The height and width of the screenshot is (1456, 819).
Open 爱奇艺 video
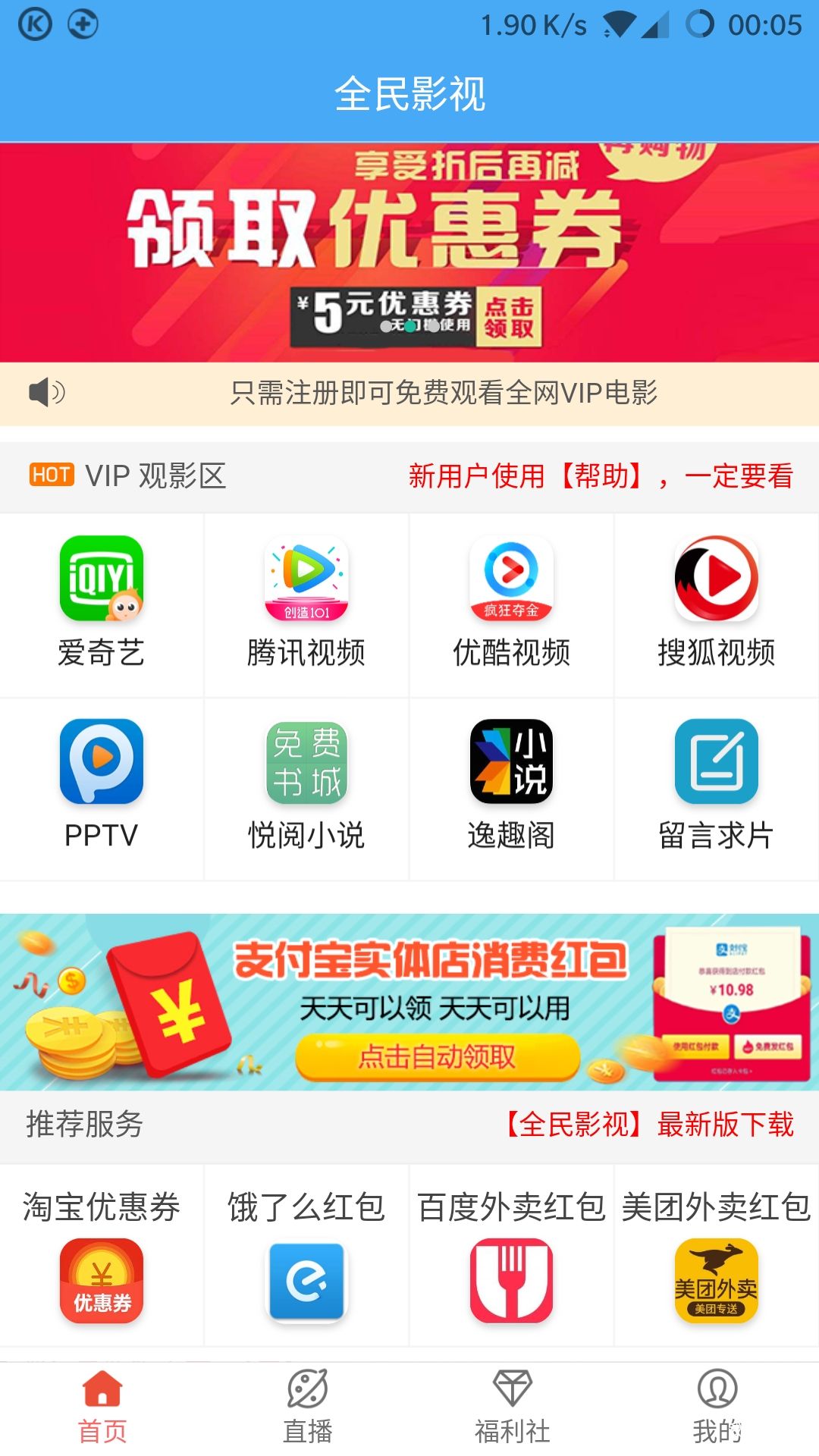coord(102,603)
